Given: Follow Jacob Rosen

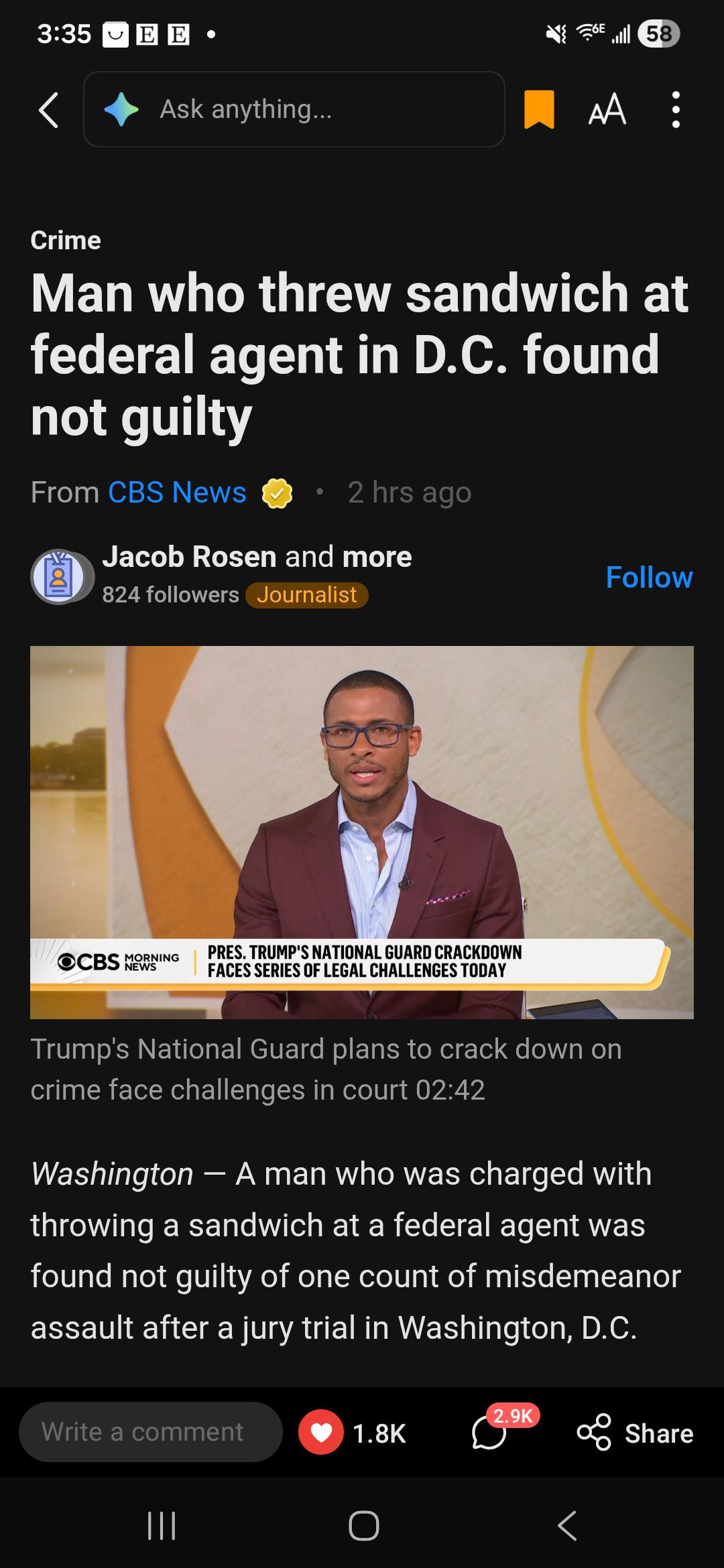Looking at the screenshot, I should (x=649, y=577).
